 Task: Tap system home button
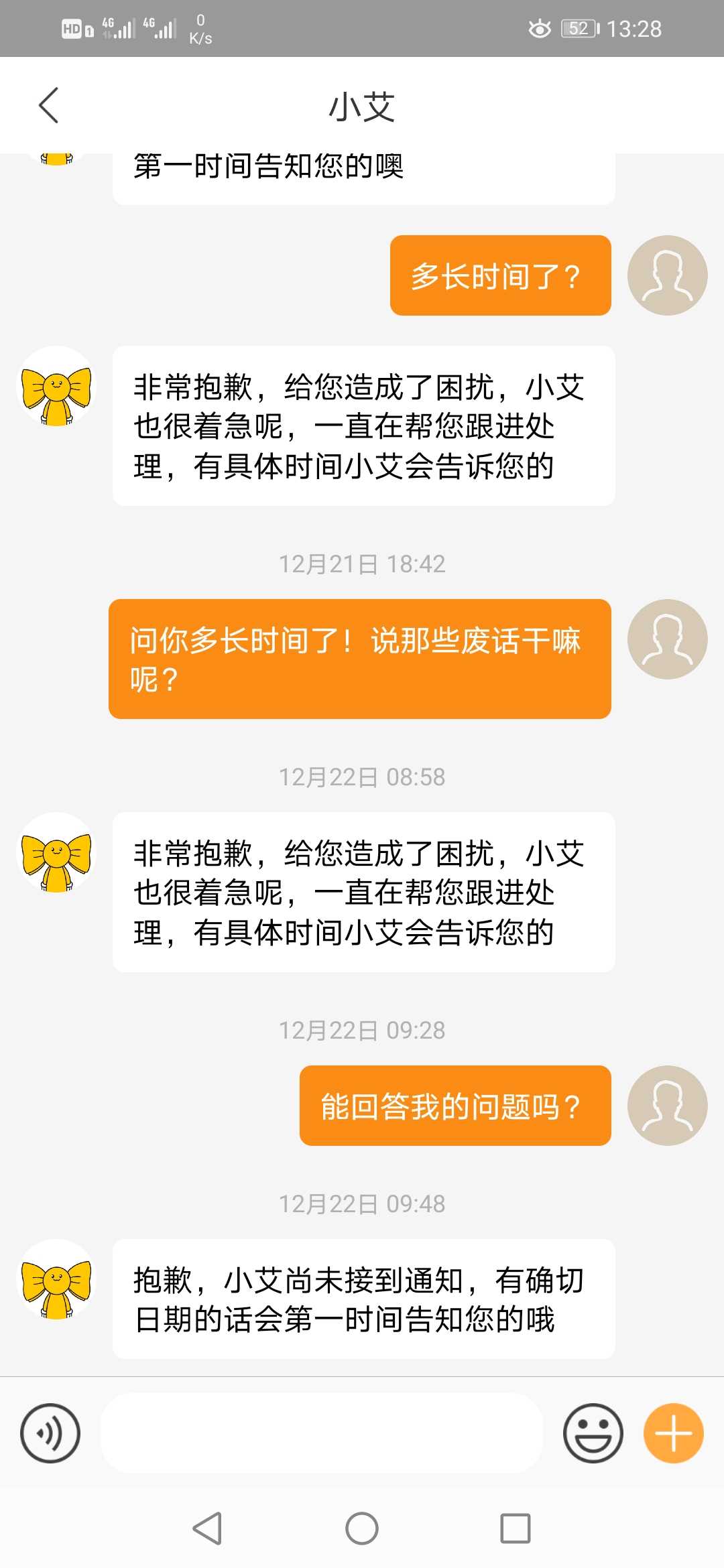pos(362,1528)
